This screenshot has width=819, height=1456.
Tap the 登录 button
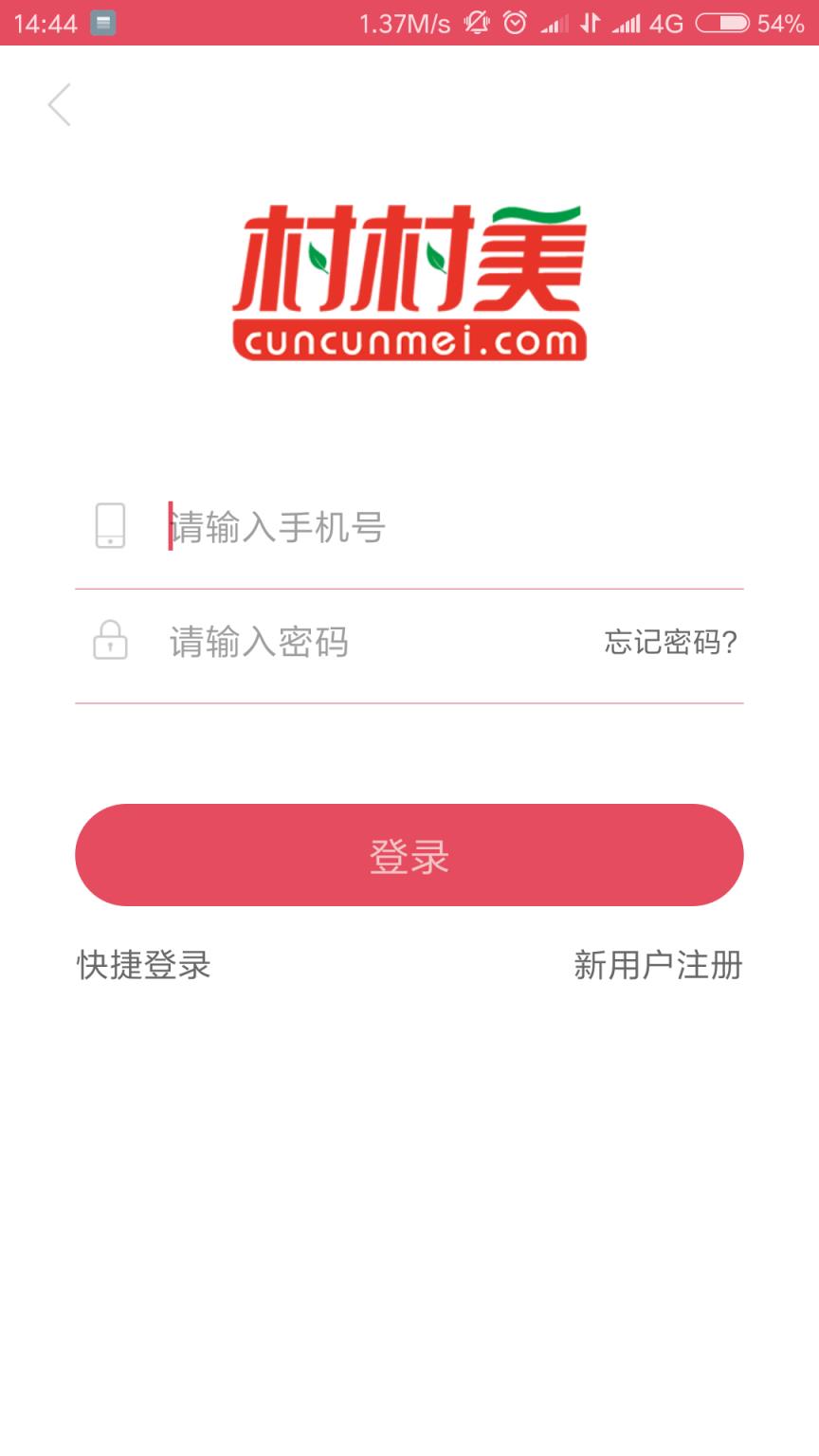(x=409, y=855)
